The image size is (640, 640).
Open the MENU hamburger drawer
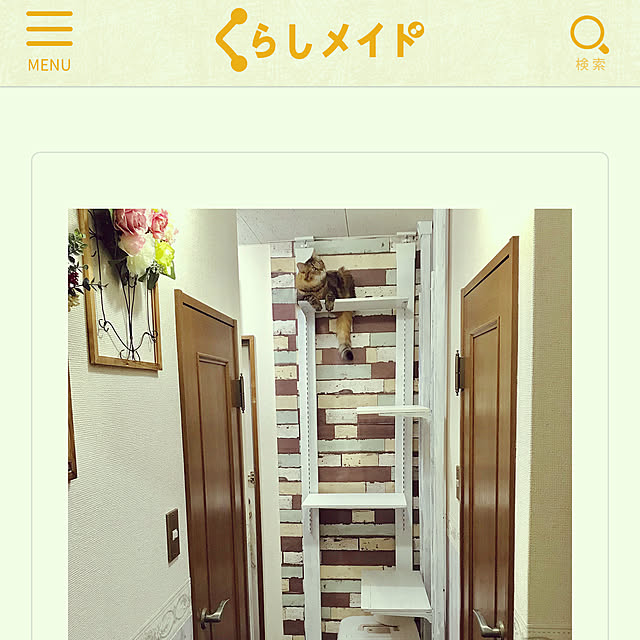[49, 42]
